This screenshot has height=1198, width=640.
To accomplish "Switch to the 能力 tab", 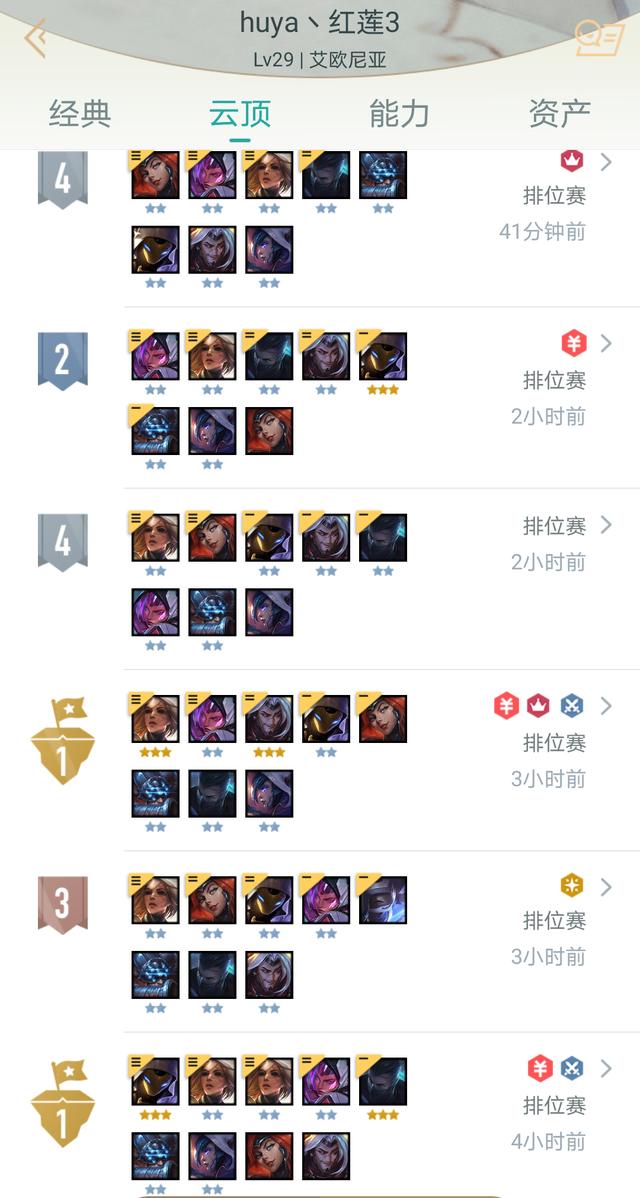I will click(399, 114).
